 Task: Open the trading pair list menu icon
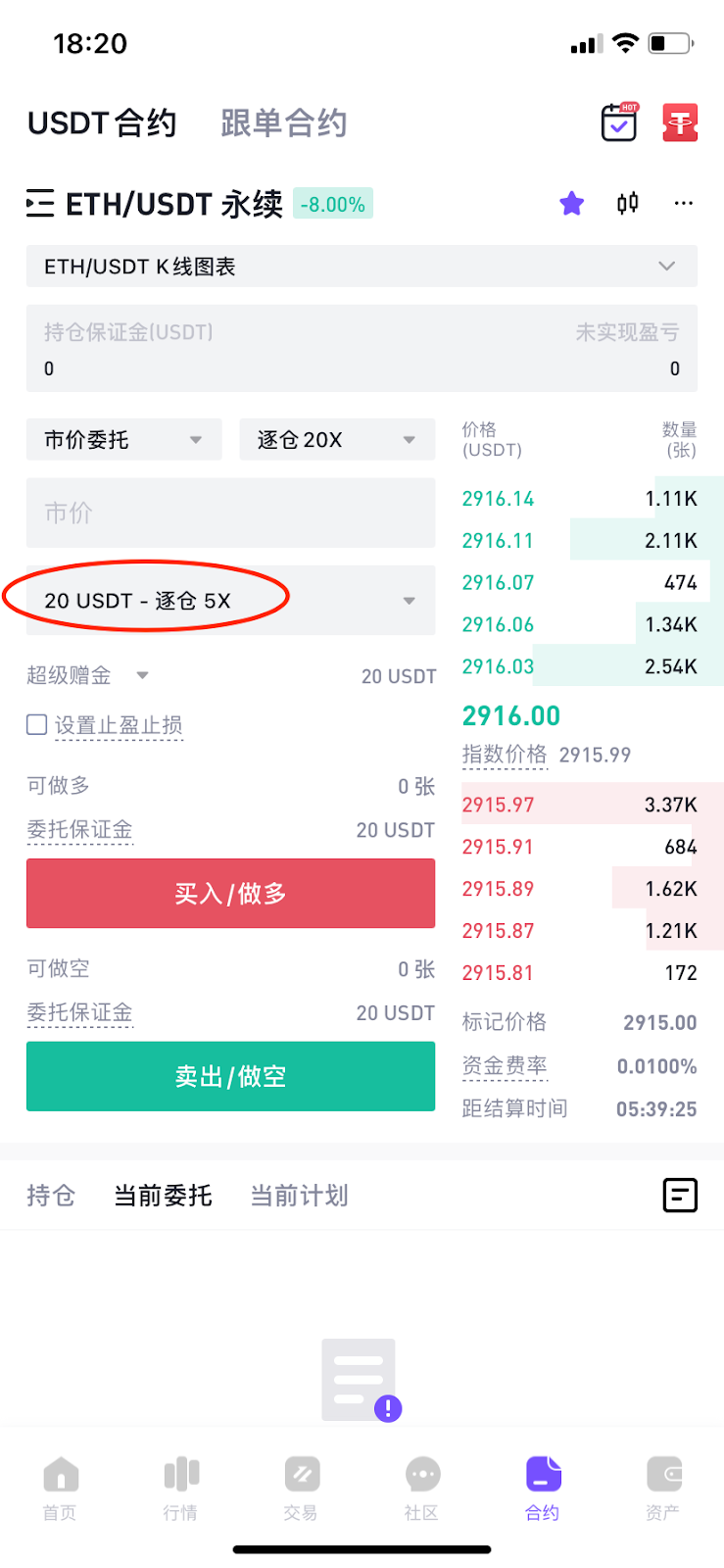pos(40,204)
